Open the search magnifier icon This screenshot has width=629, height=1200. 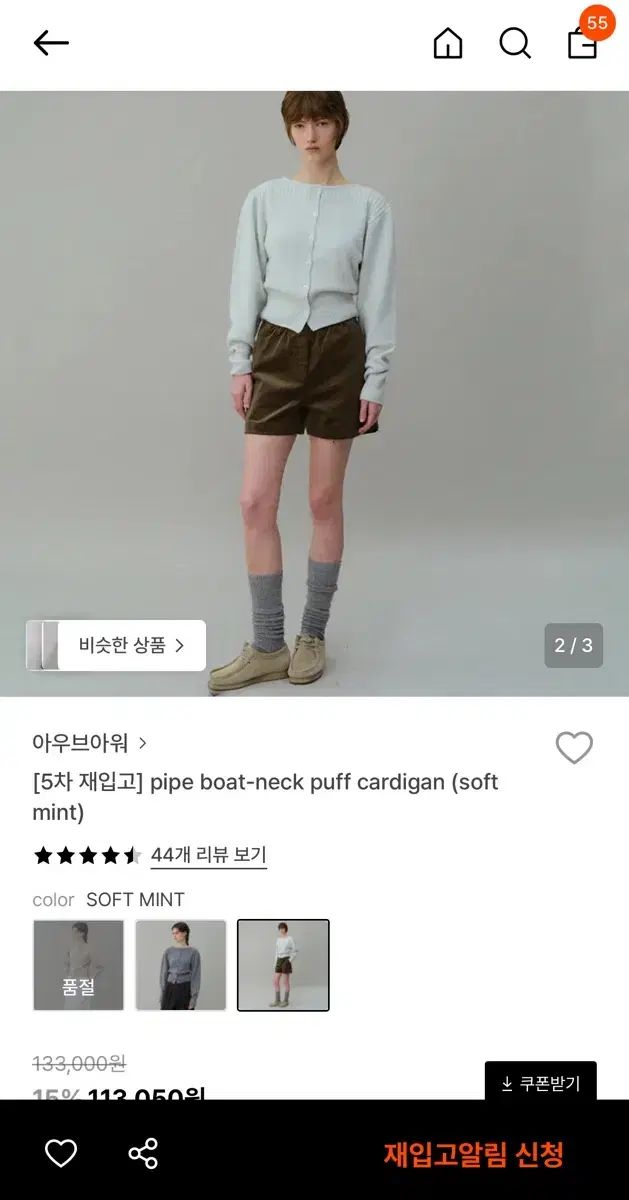[x=514, y=43]
